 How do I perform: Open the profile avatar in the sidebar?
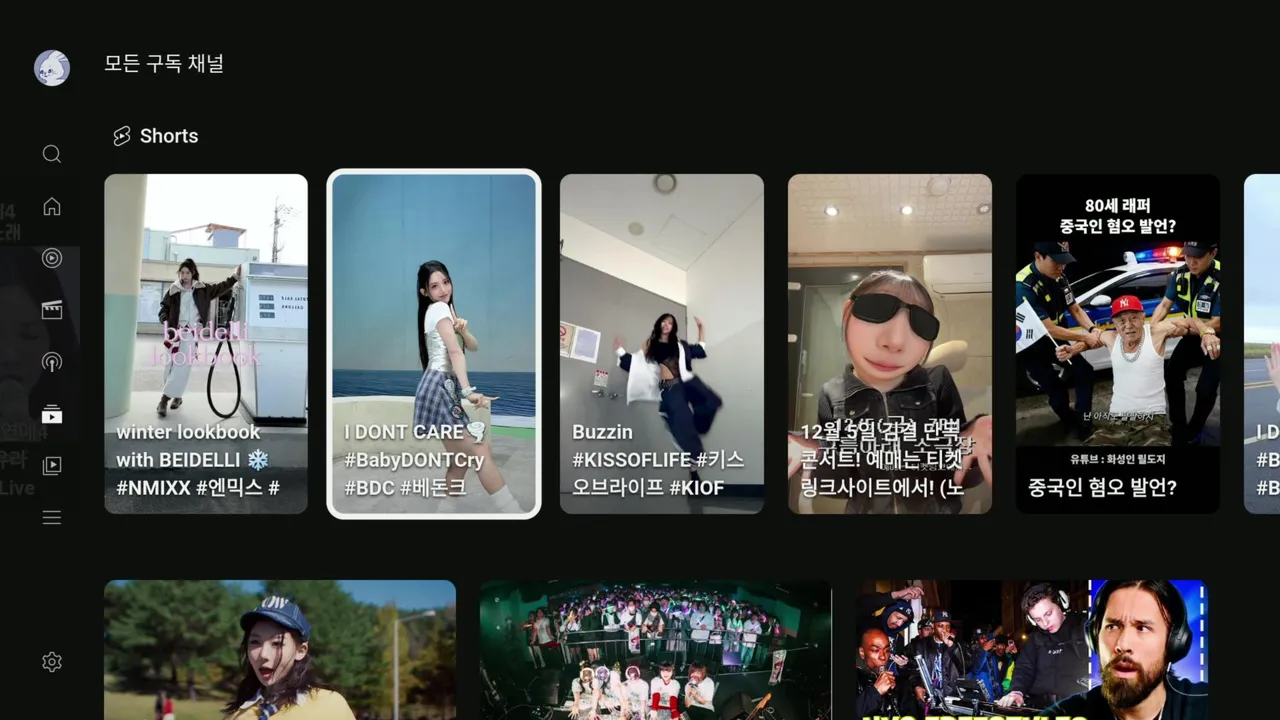(x=52, y=68)
